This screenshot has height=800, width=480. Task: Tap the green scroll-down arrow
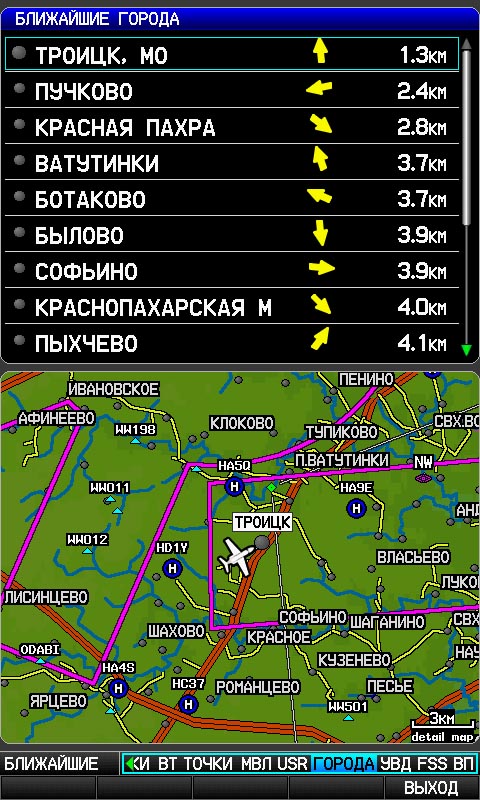click(466, 350)
